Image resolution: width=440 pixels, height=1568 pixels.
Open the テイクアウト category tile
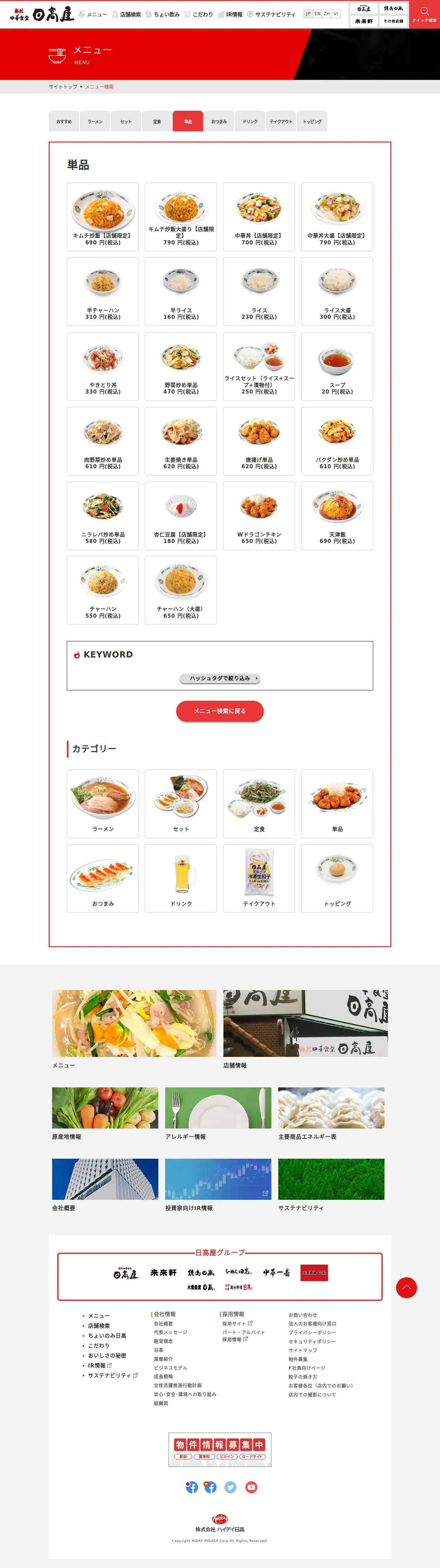coord(259,878)
